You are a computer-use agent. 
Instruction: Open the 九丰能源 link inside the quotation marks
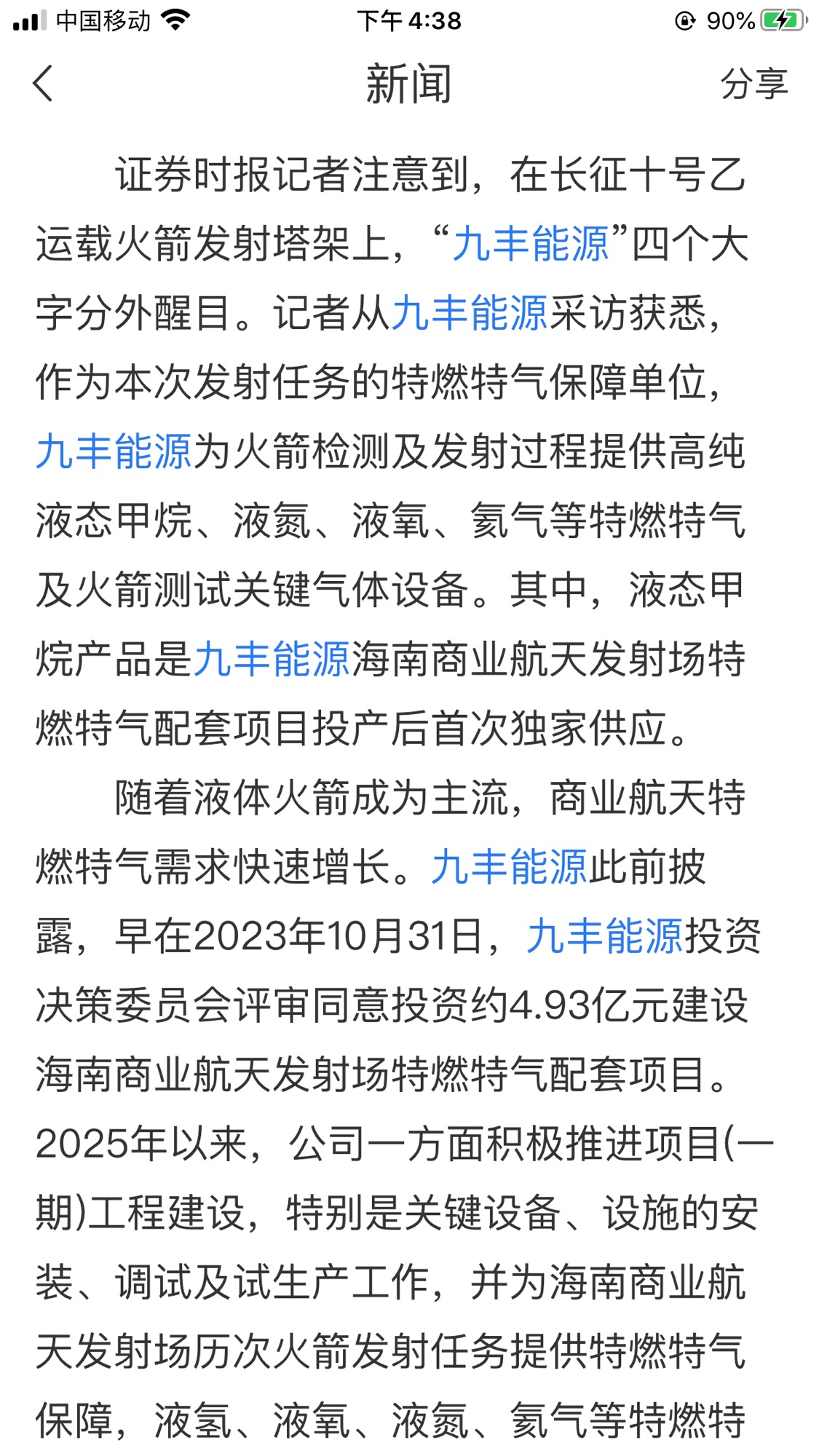530,244
